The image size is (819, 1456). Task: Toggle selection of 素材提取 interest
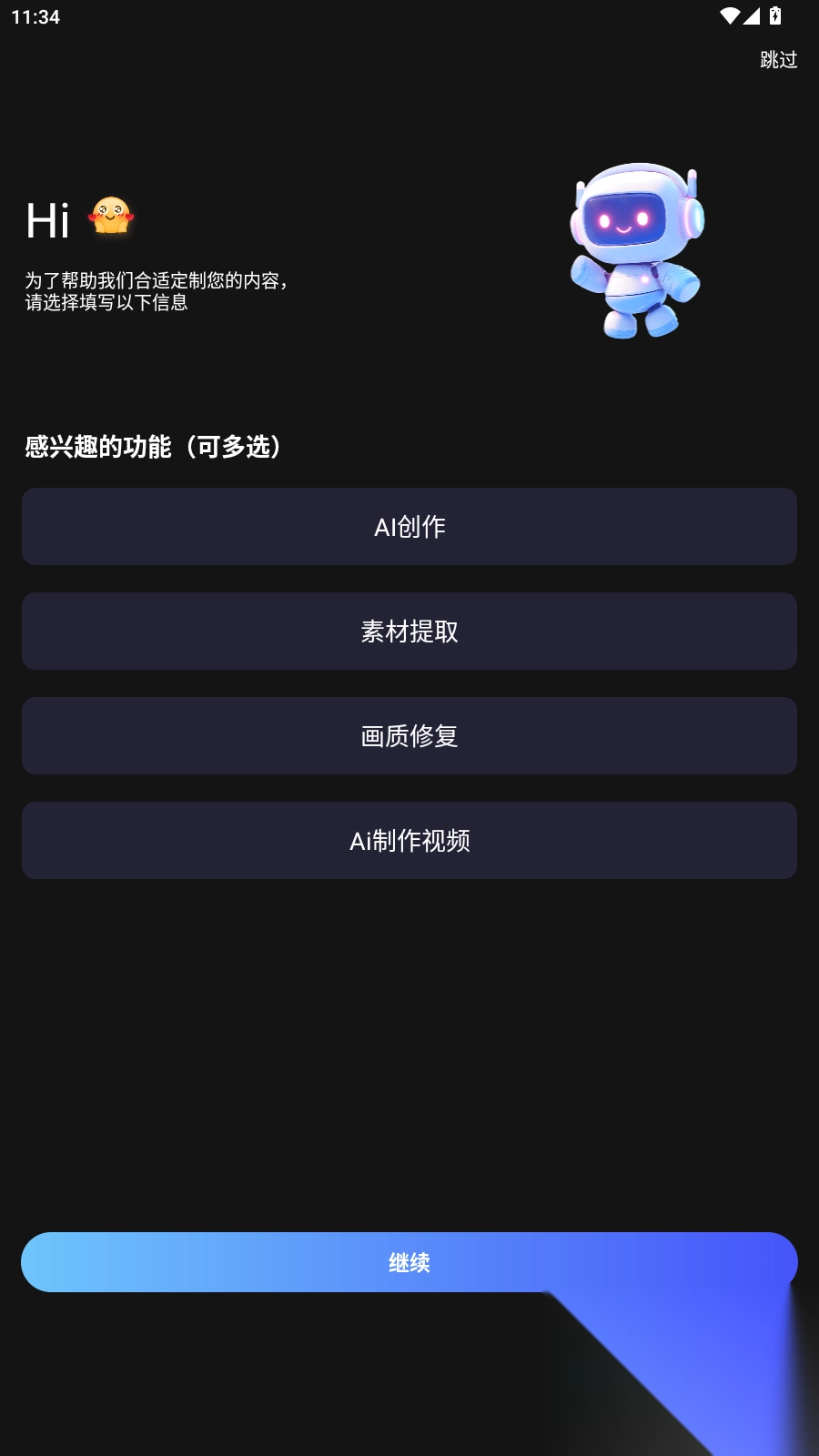point(409,631)
